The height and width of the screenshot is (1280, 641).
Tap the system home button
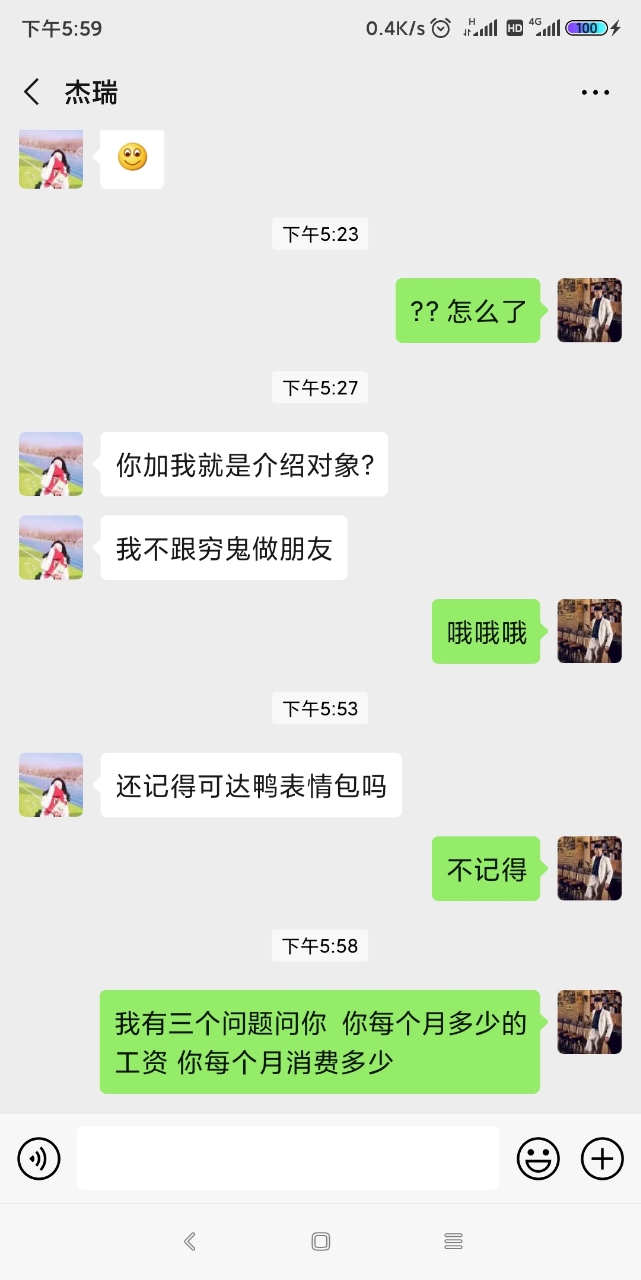[x=320, y=1241]
